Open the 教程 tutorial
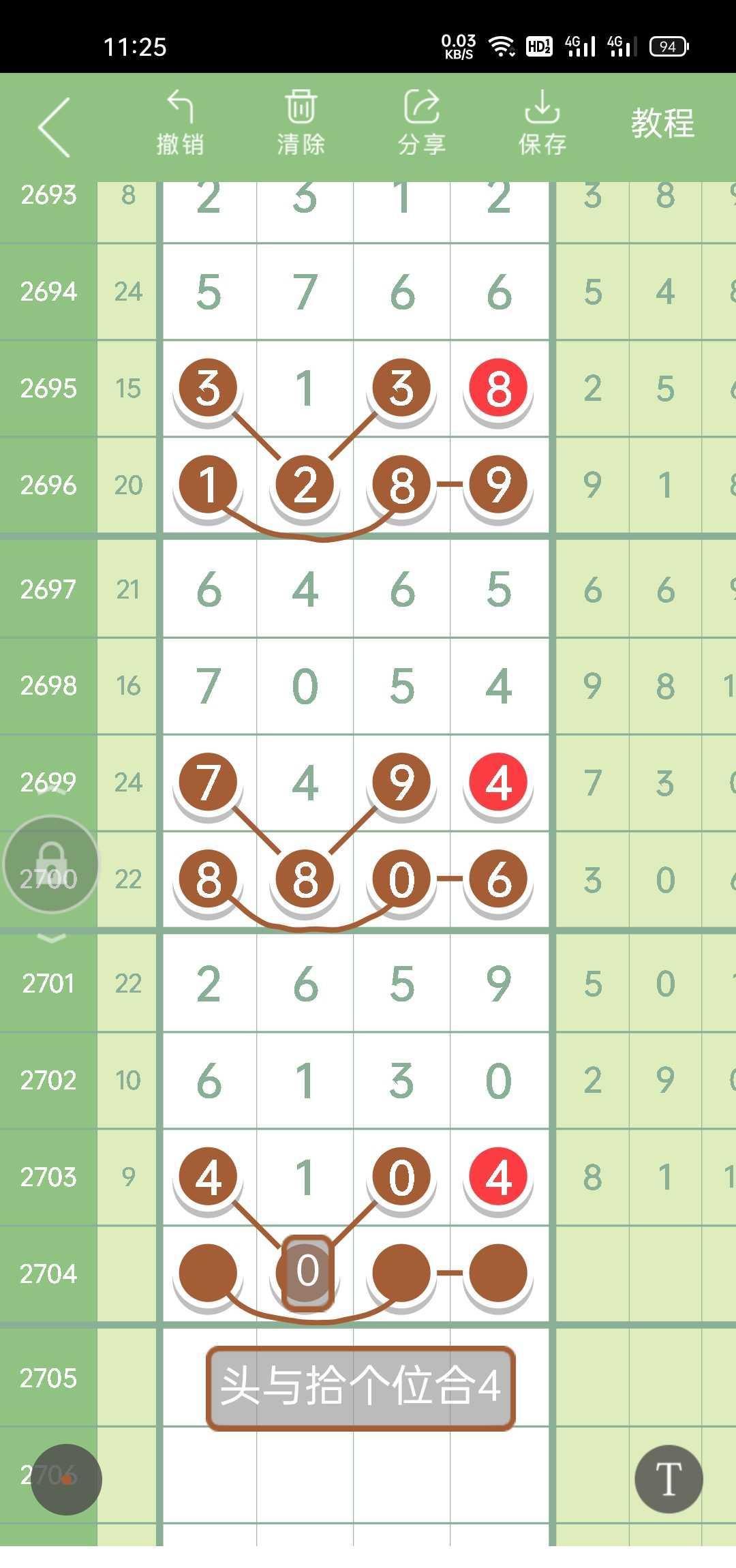Image resolution: width=736 pixels, height=1568 pixels. [662, 124]
